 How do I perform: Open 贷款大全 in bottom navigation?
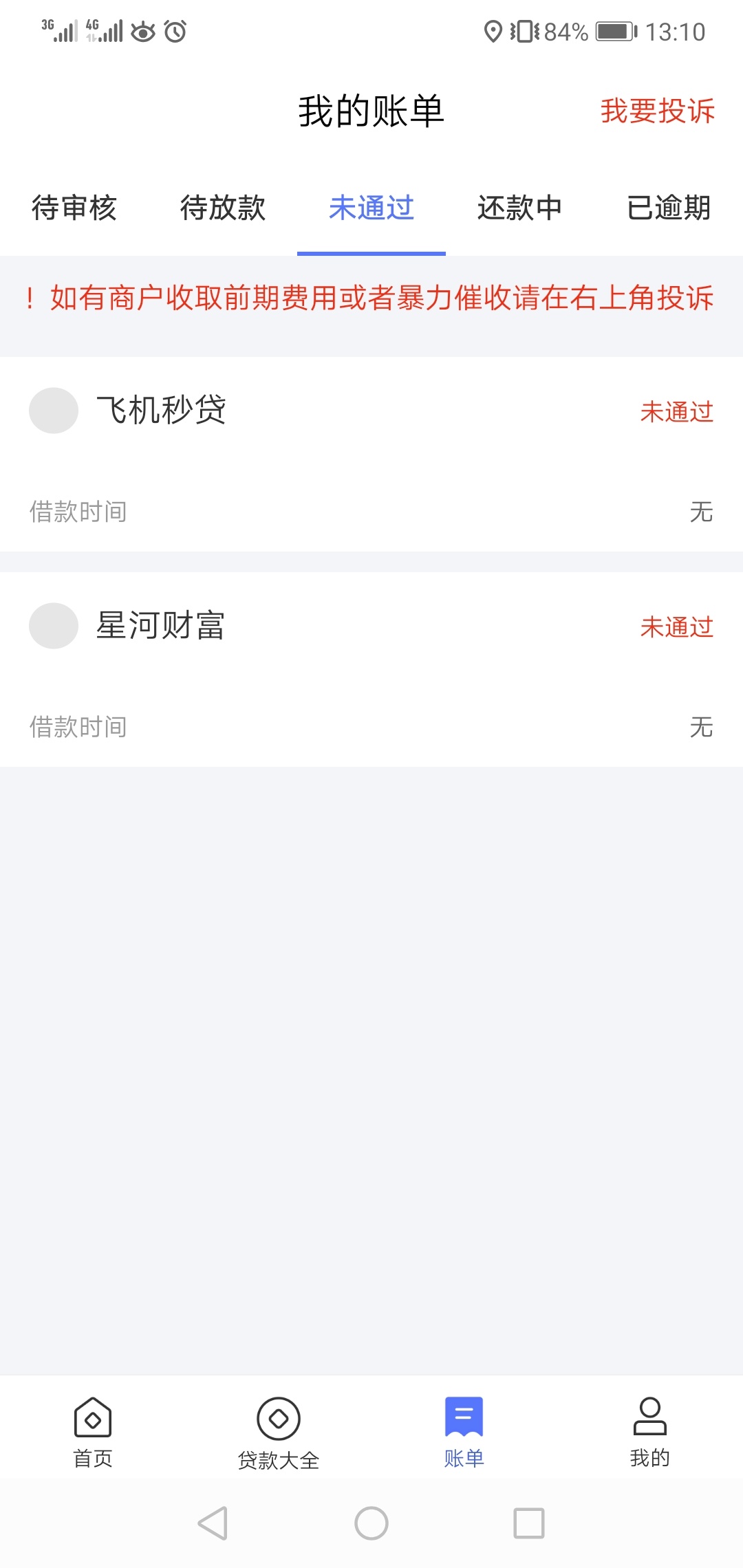279,1432
